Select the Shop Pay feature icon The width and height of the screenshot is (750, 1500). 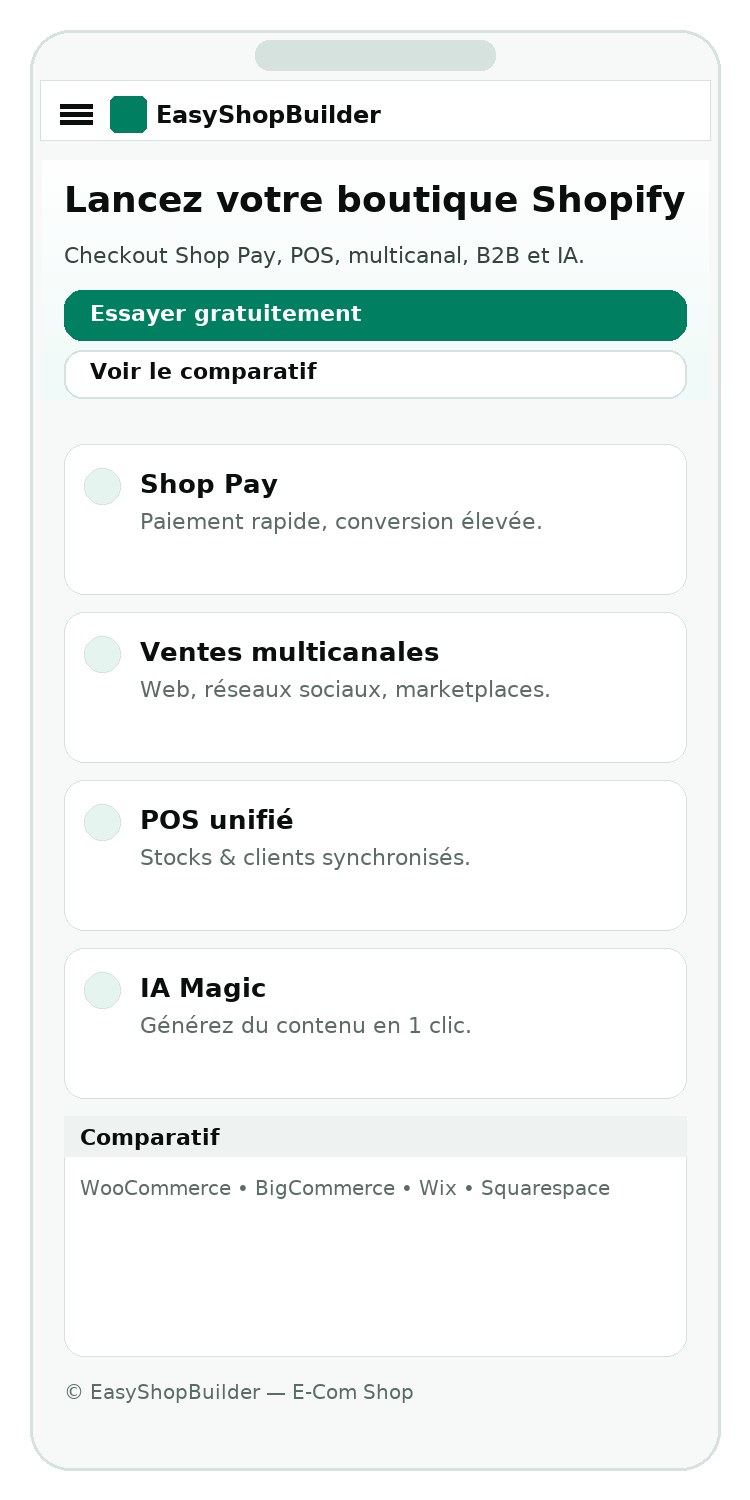[x=102, y=487]
